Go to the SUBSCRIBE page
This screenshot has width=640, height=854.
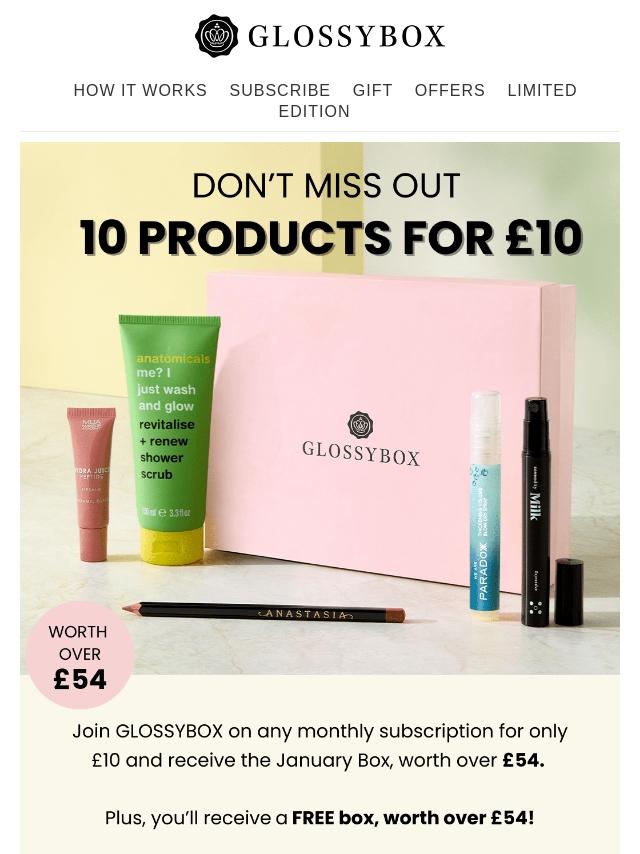pos(279,90)
